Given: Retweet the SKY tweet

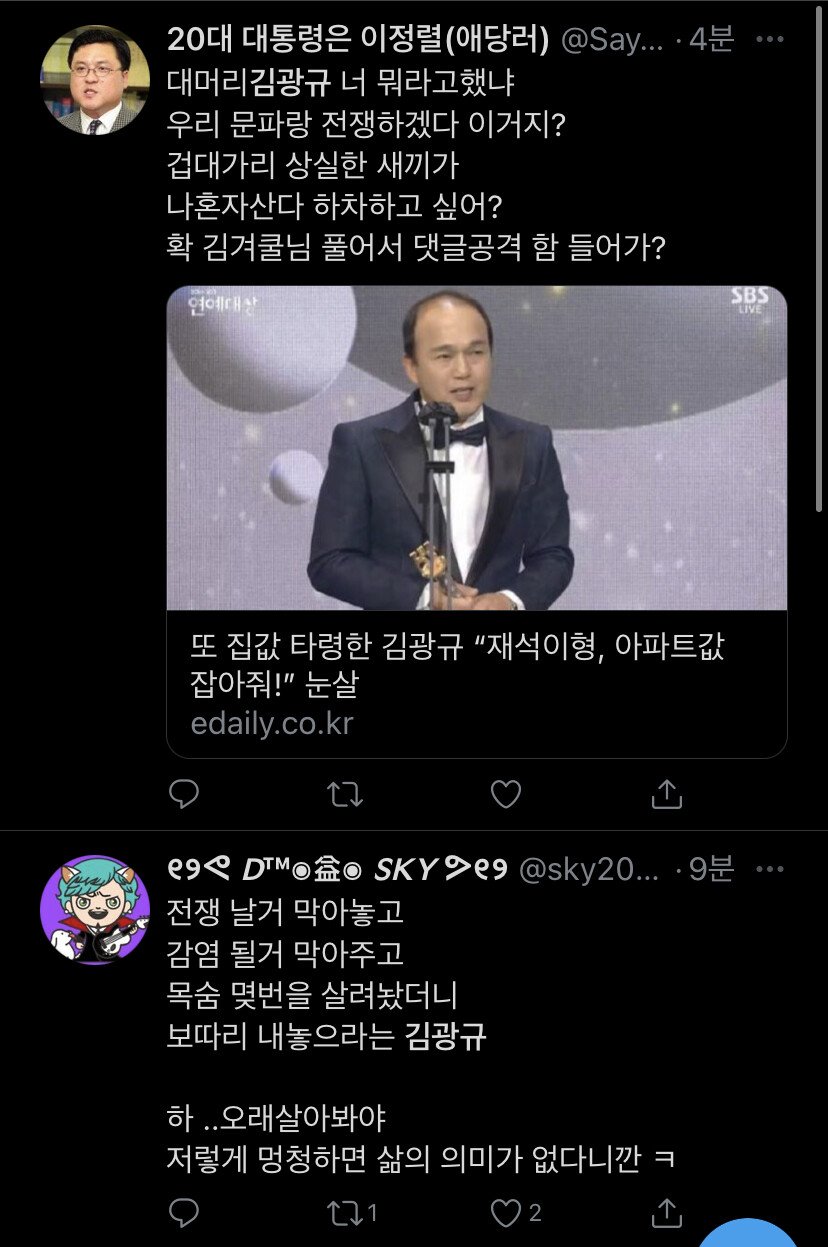Looking at the screenshot, I should coord(345,1213).
